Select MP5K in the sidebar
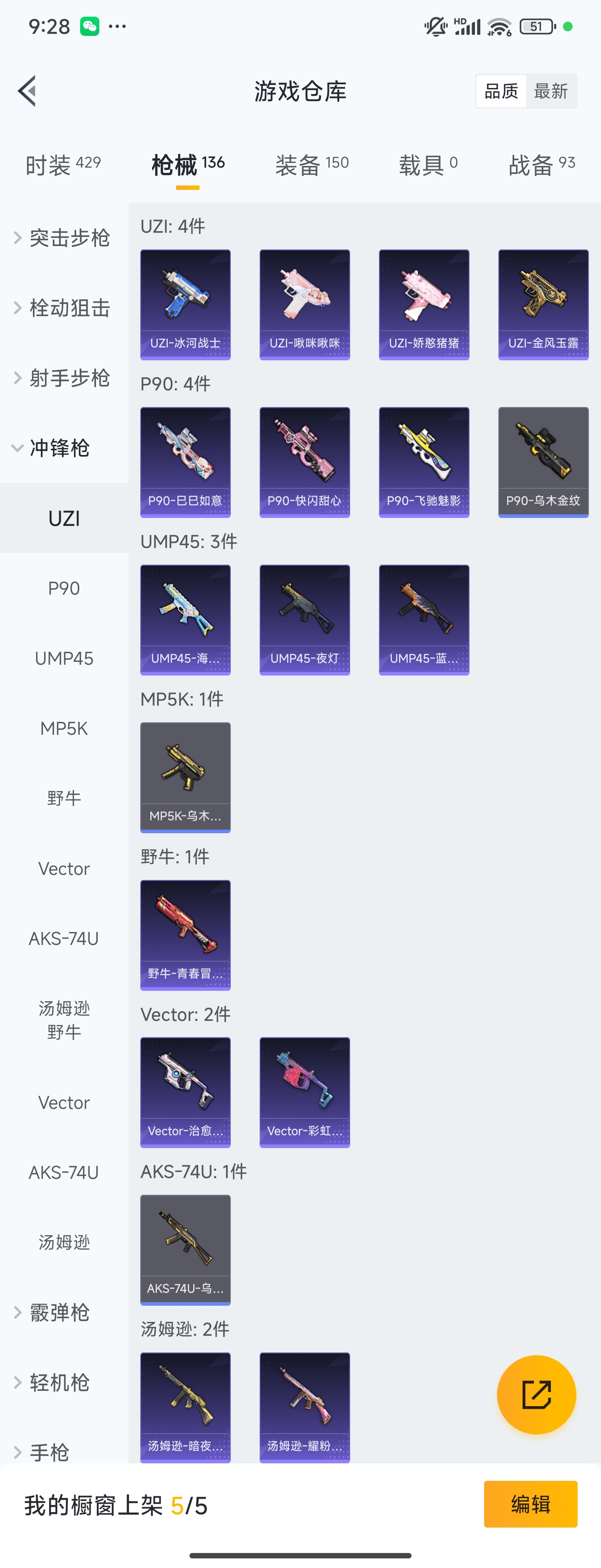This screenshot has height=1568, width=601. 64,728
